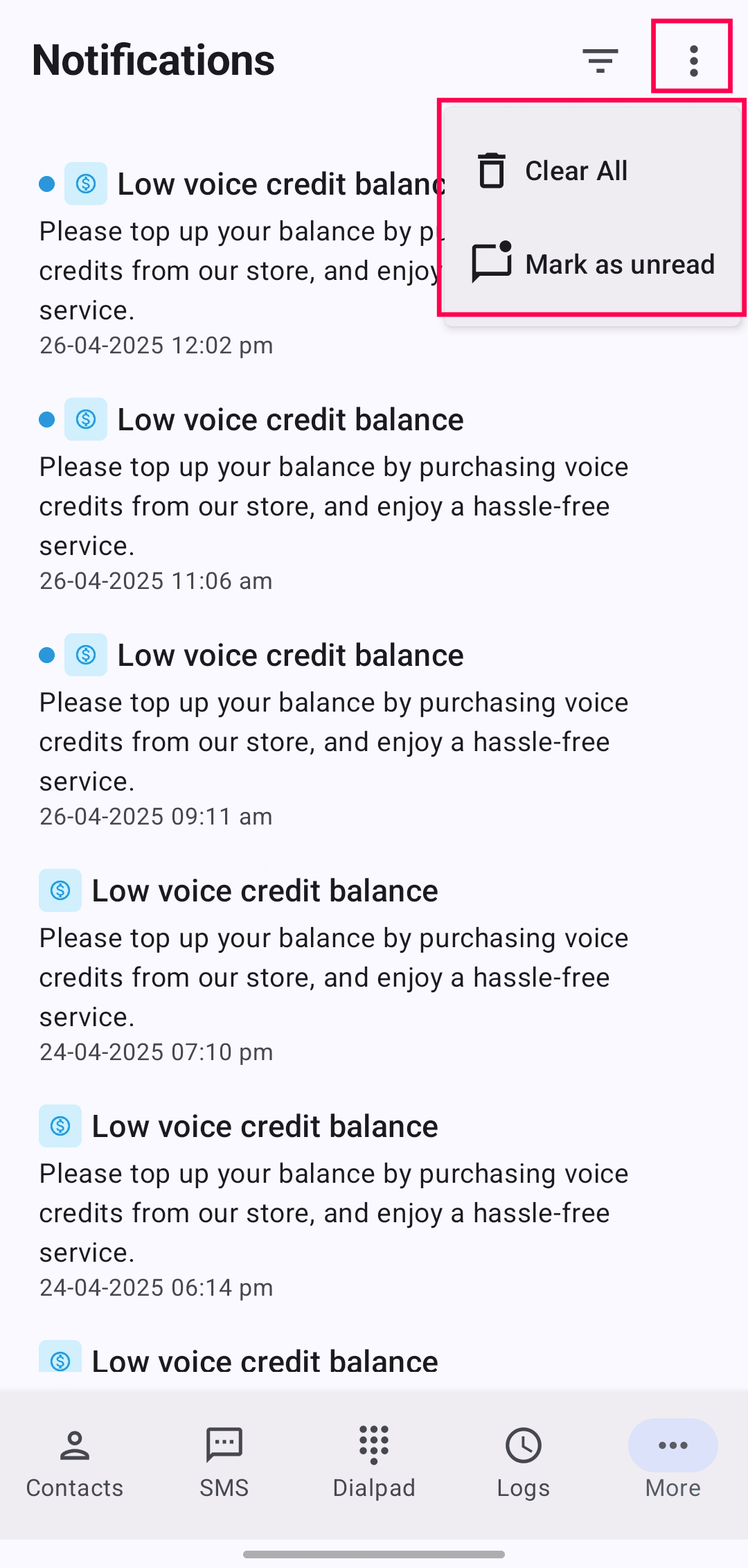Open the filter options icon
The height and width of the screenshot is (1568, 748).
coord(600,60)
